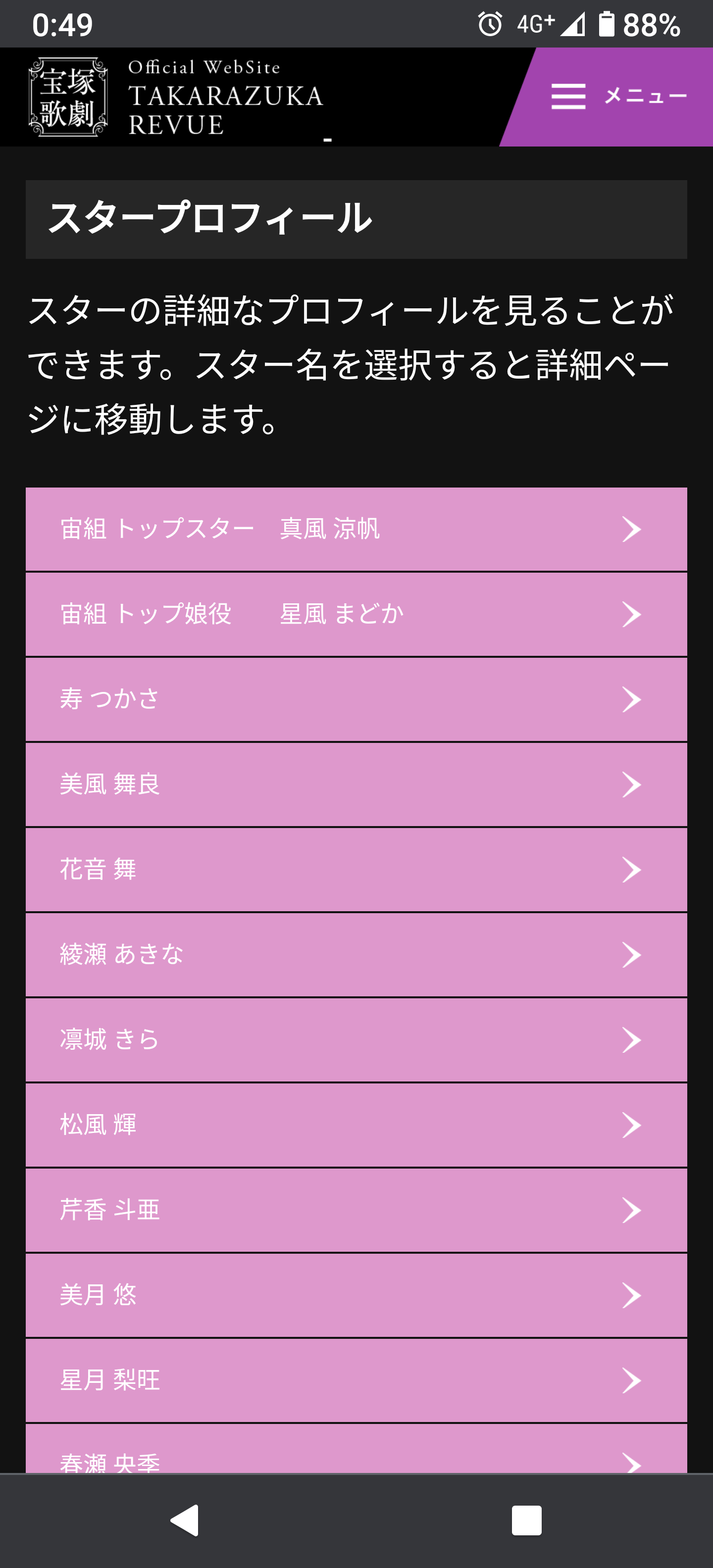Open profile of 星風 まどか

point(356,614)
